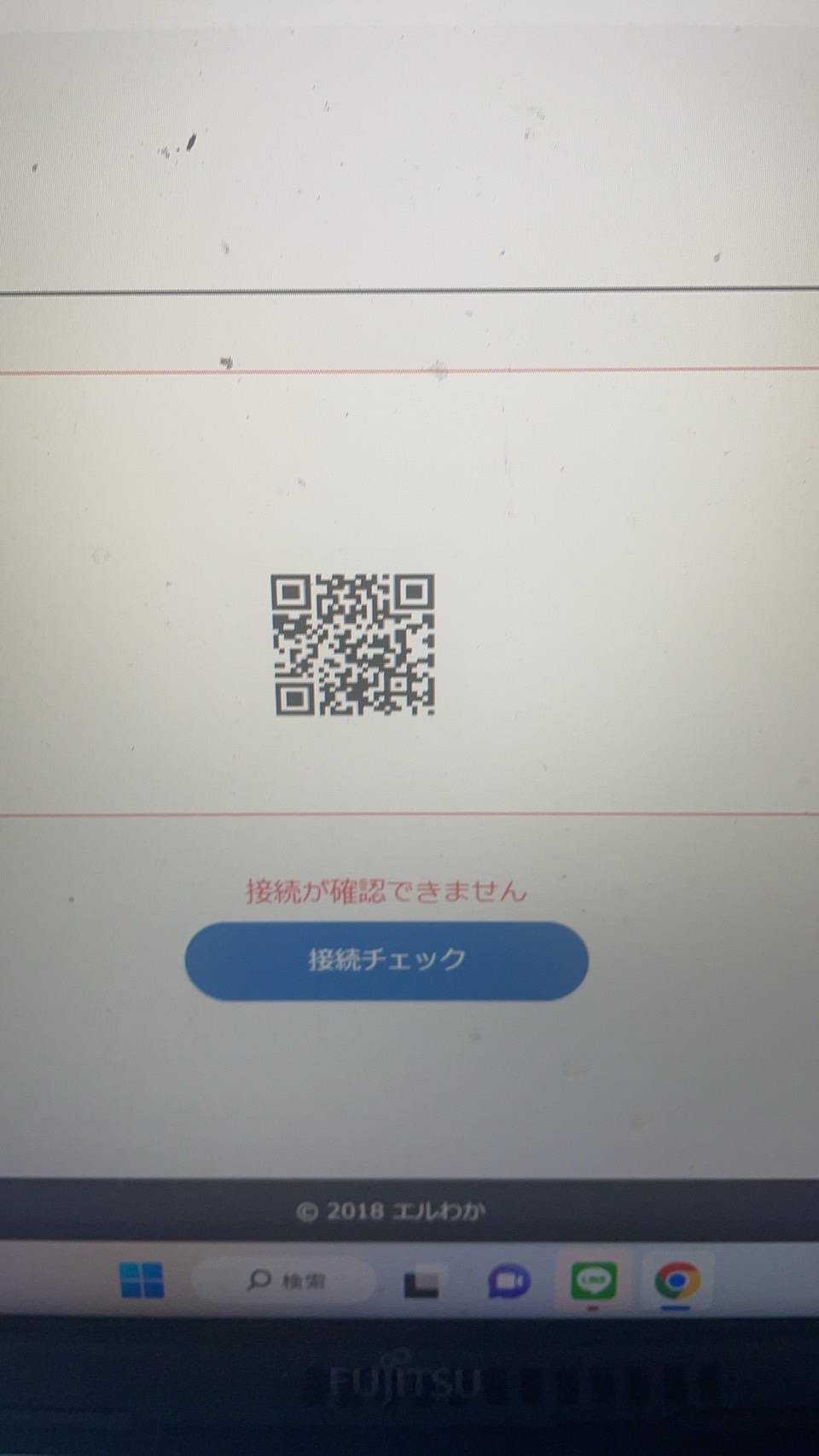Open LINE from the taskbar
Viewport: 819px width, 1456px height.
[593, 1280]
